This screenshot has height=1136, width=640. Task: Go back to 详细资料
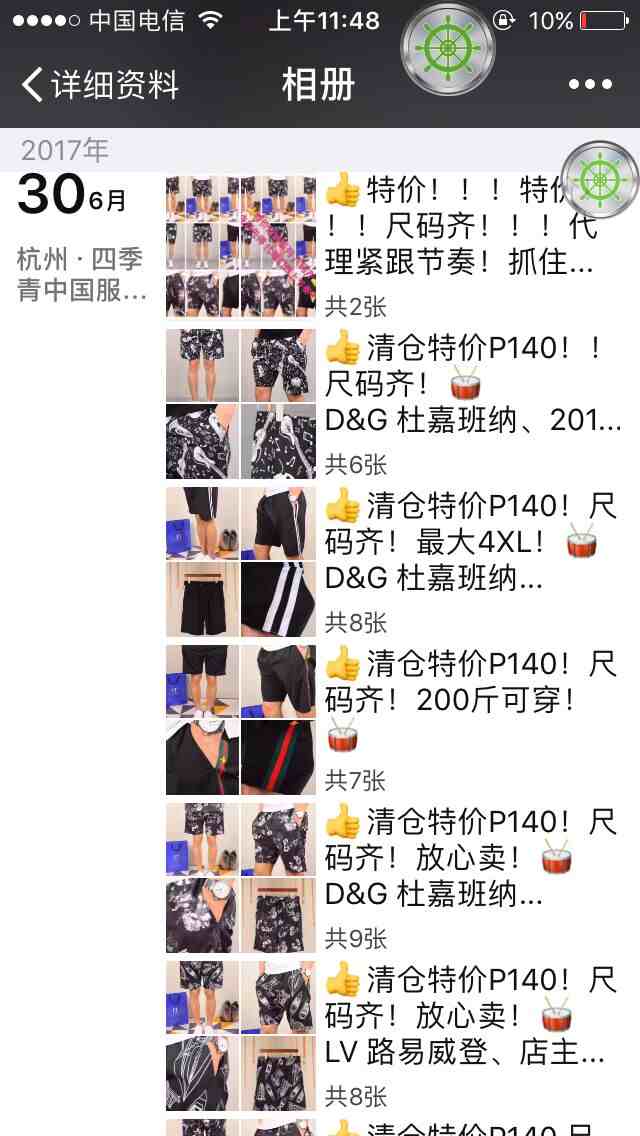[x=100, y=85]
